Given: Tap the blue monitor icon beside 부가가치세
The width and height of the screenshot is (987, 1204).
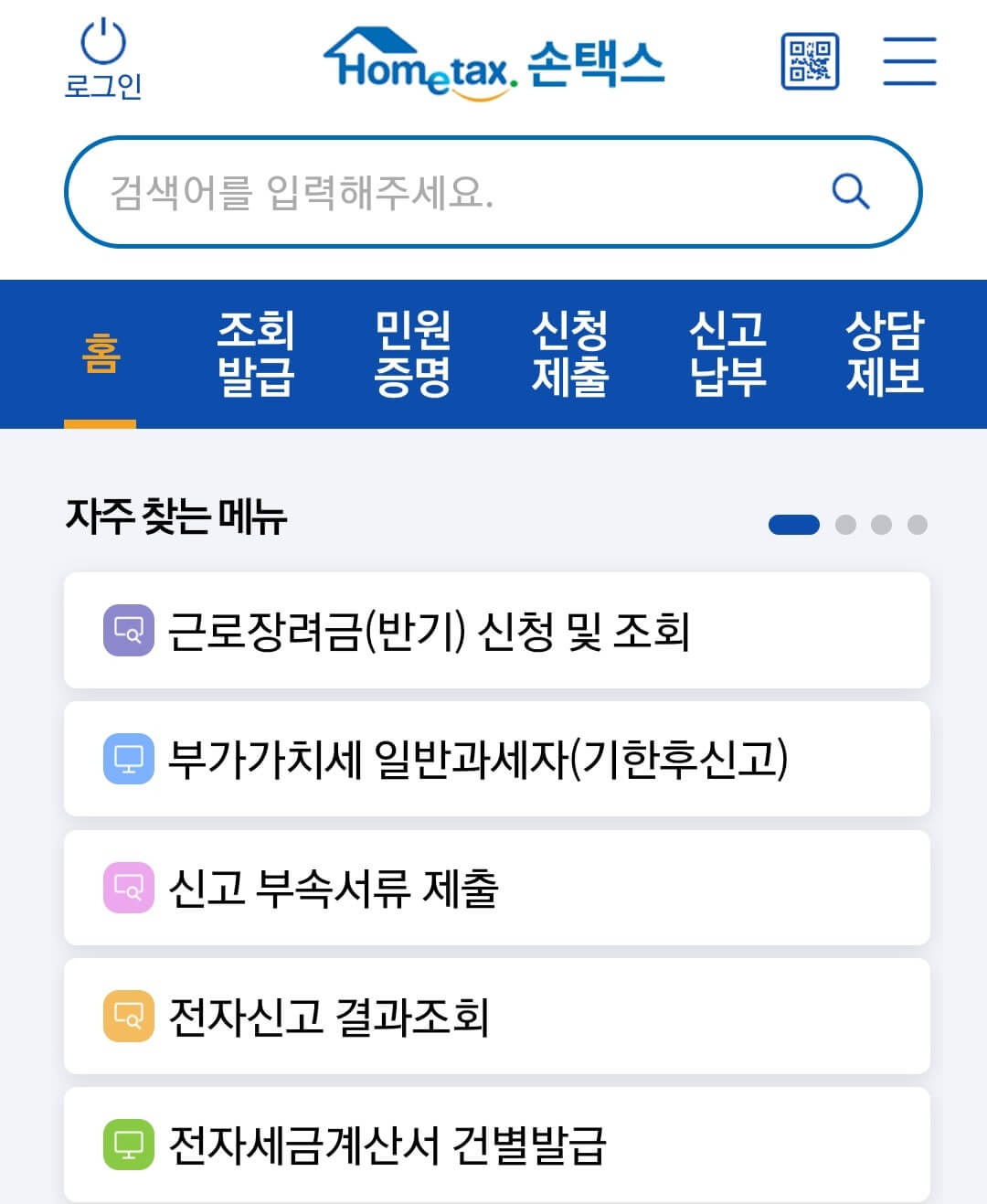Looking at the screenshot, I should click(128, 759).
